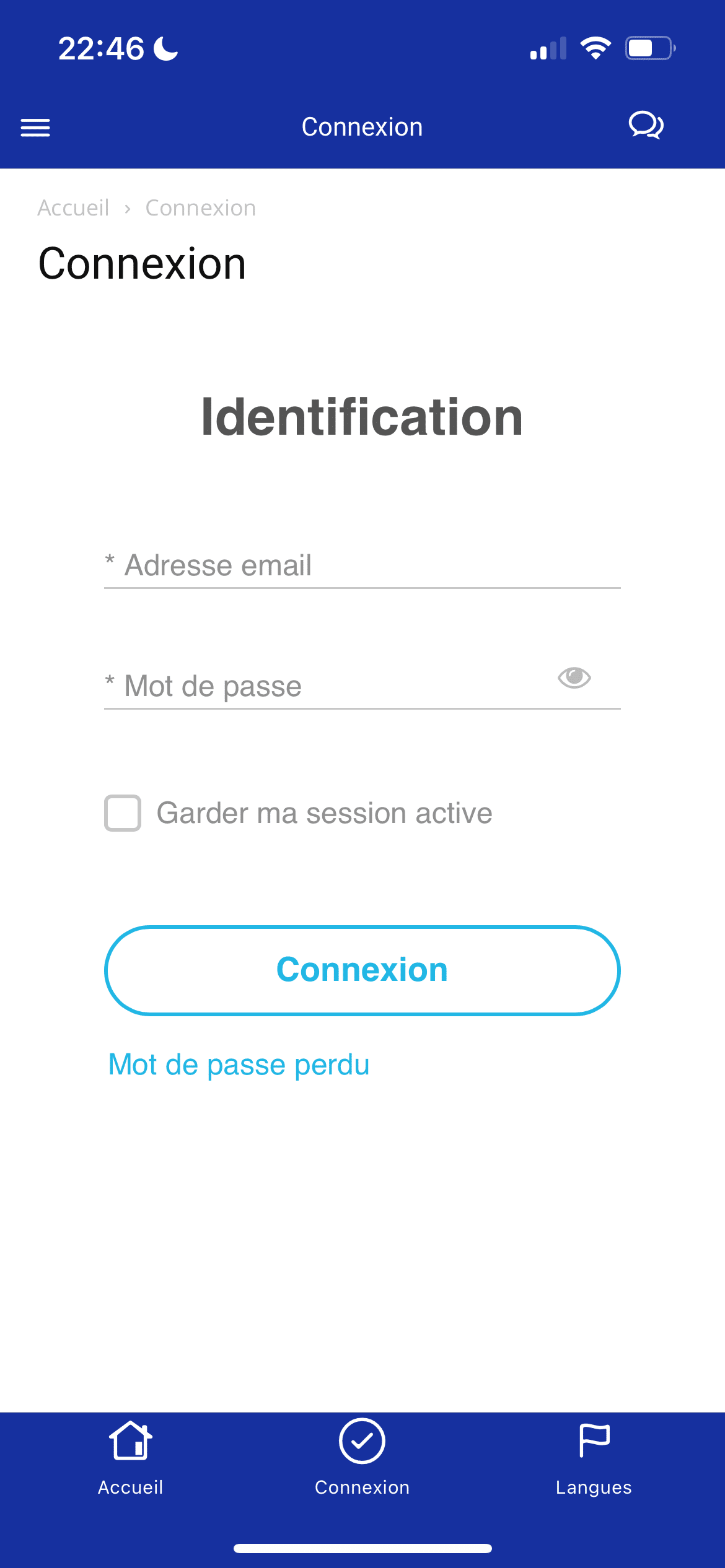Screen dimensions: 725x1568
Task: Show password with the eye icon
Action: [574, 677]
